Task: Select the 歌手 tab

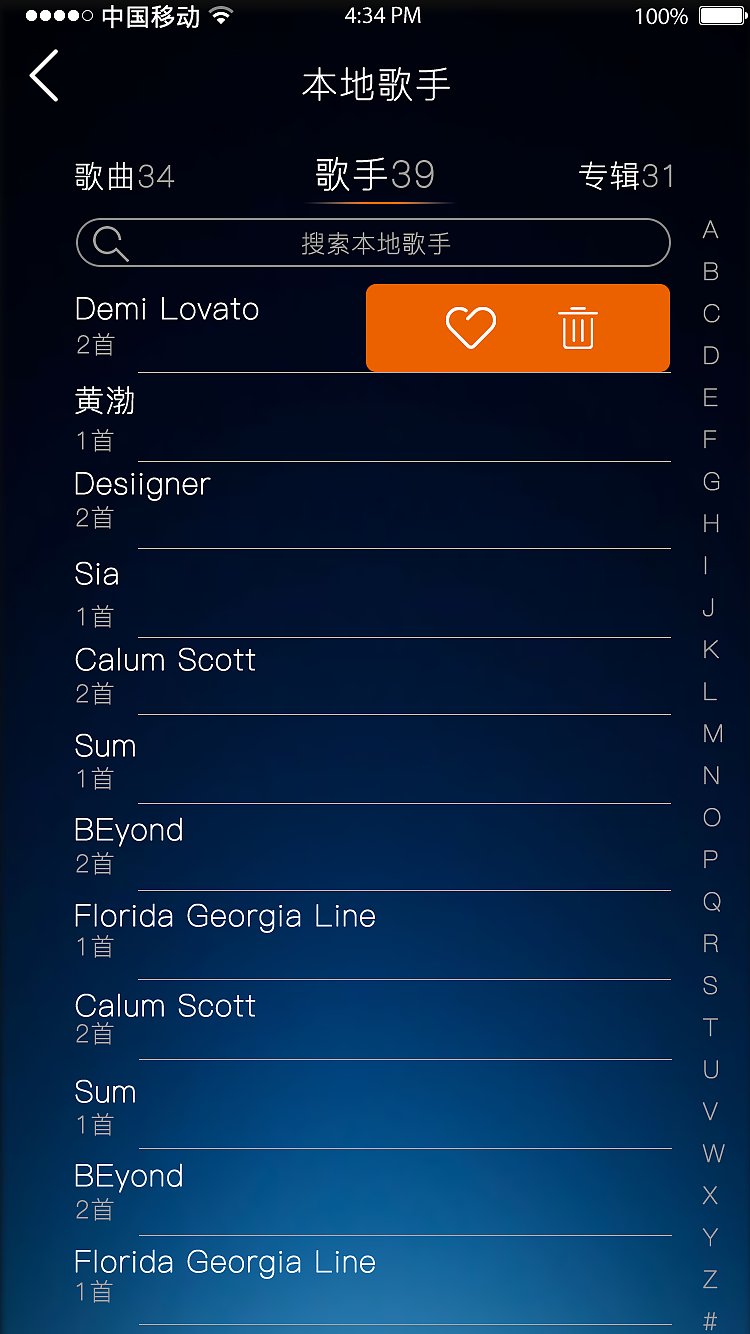Action: pos(376,175)
